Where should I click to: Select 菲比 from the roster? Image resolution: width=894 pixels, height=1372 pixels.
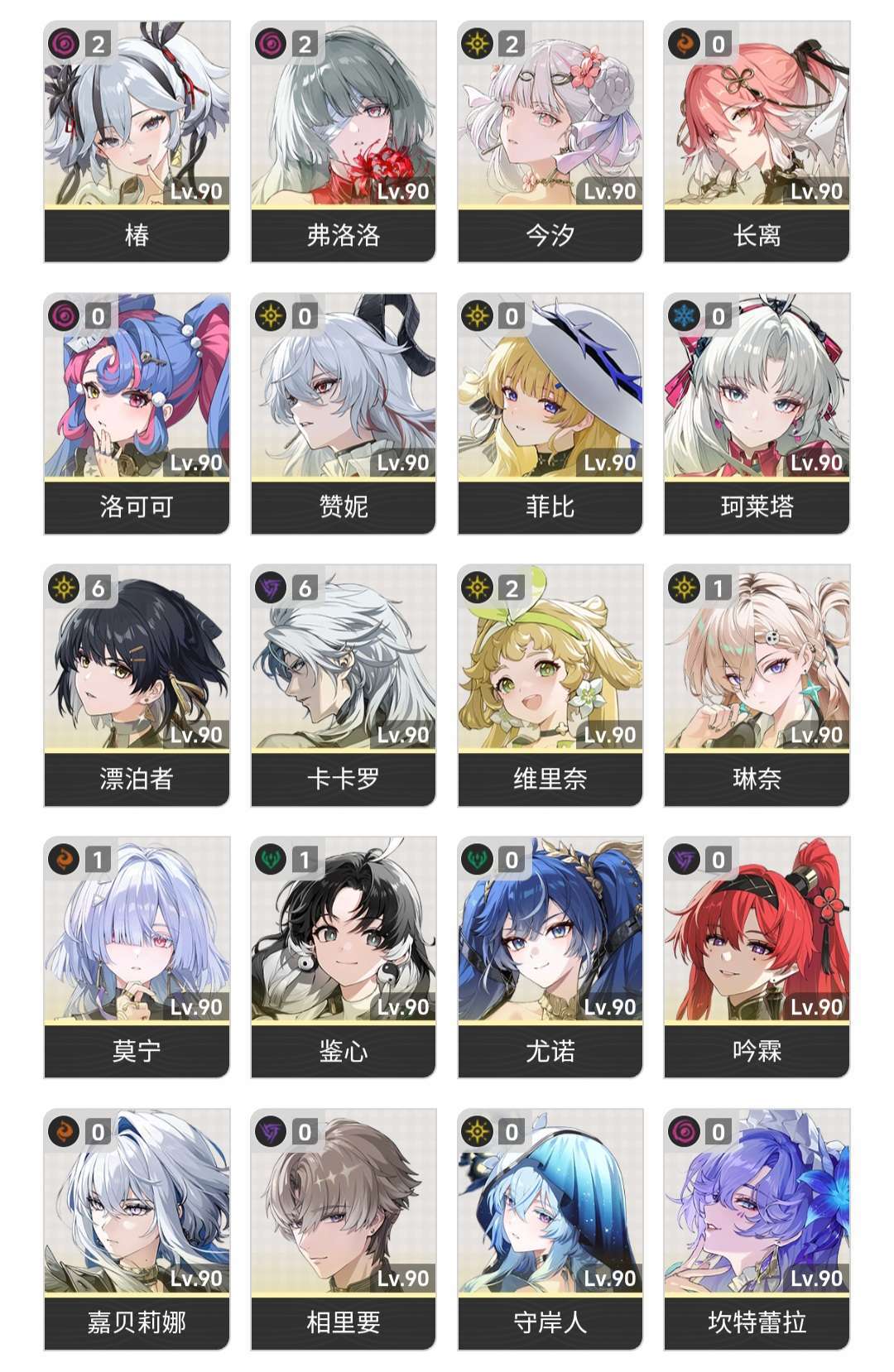[x=550, y=413]
